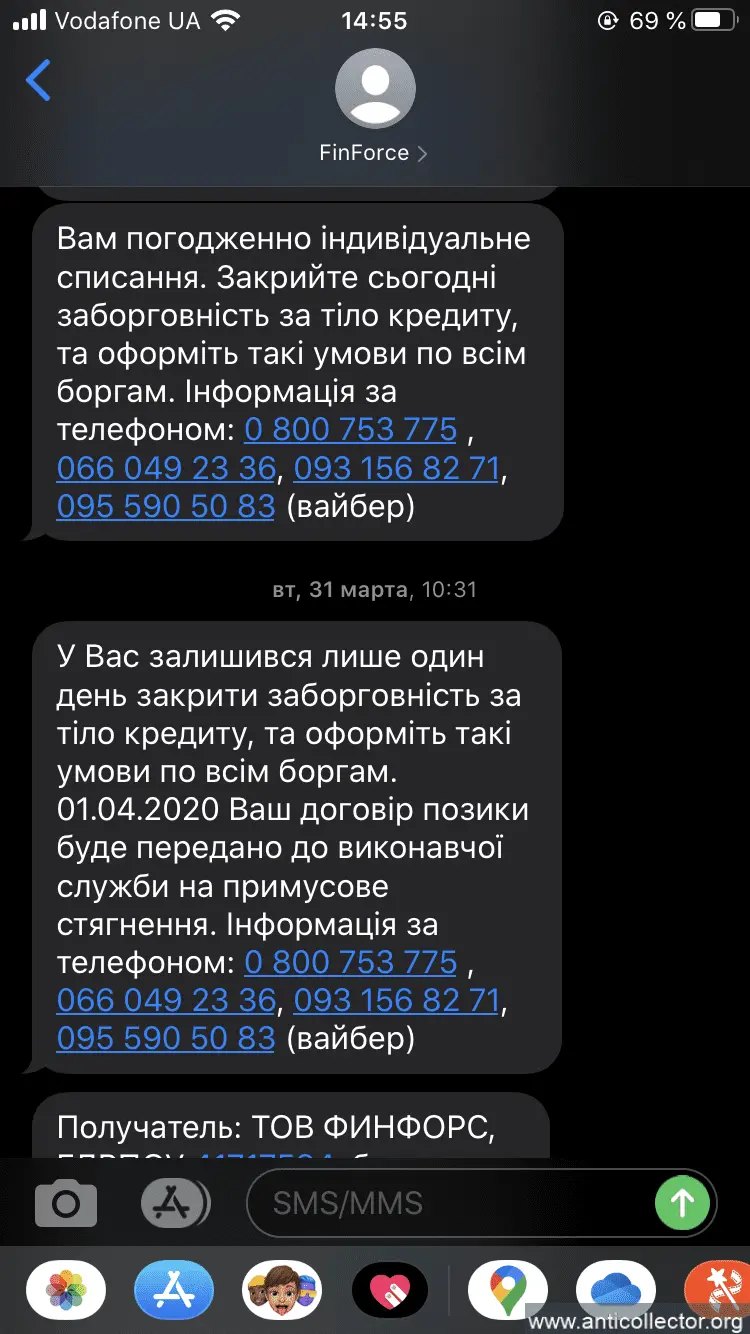
Task: Call 0 800 753 775 from the 'Вам погодженно' message
Action: (x=350, y=430)
